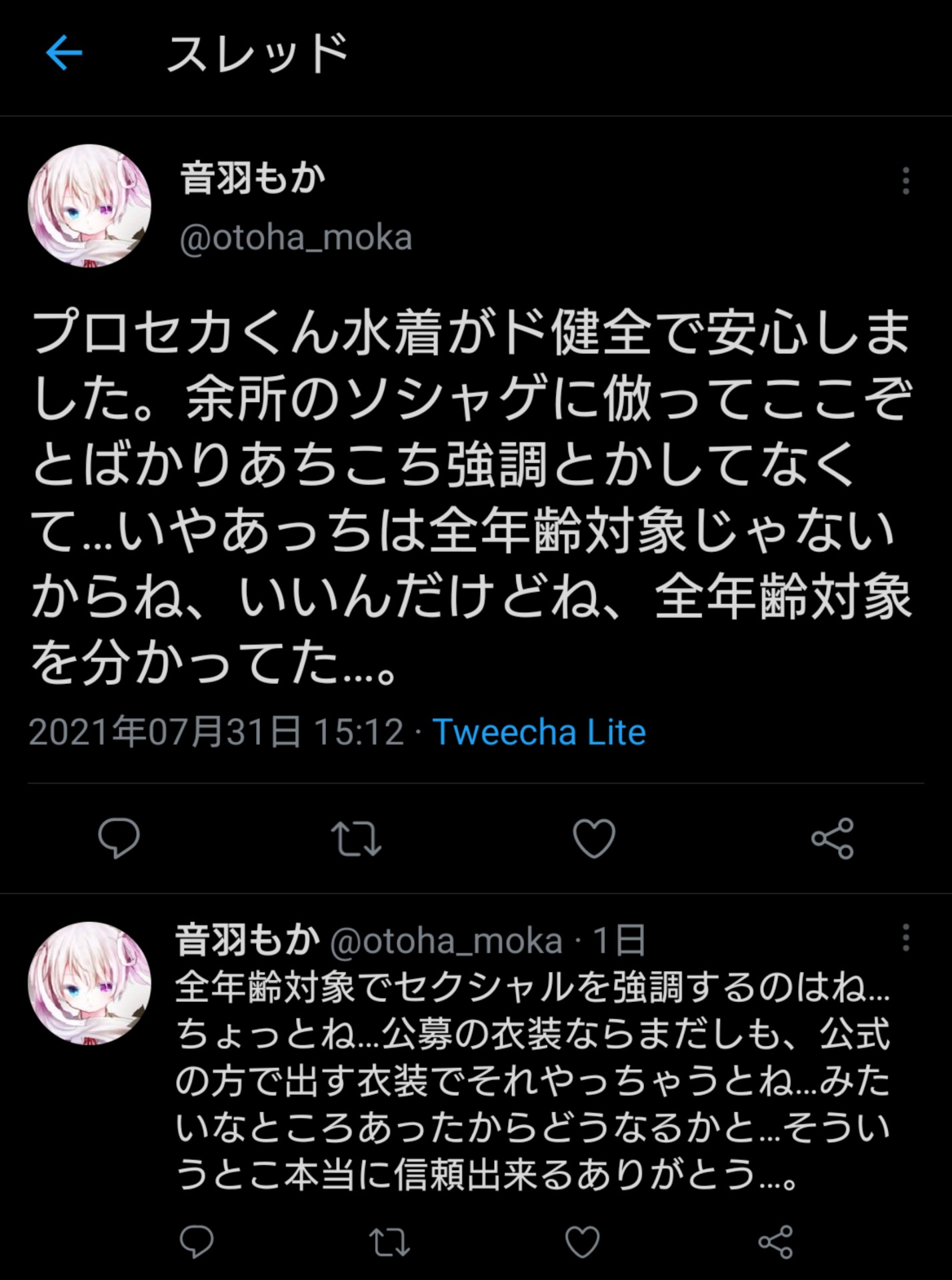Reply to the tweet ending ありがとう…。

point(196,1241)
